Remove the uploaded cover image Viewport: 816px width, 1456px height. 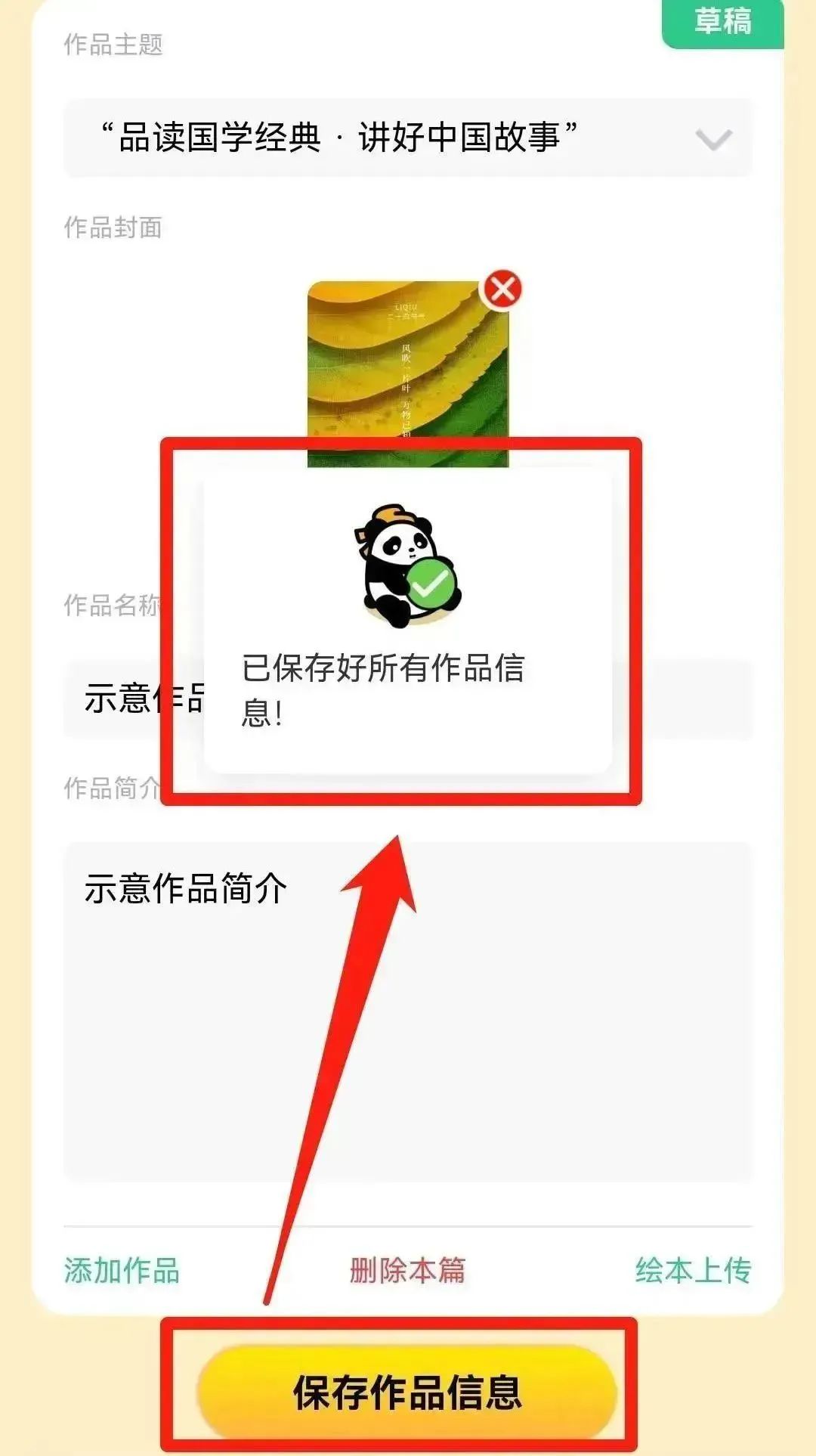(502, 290)
